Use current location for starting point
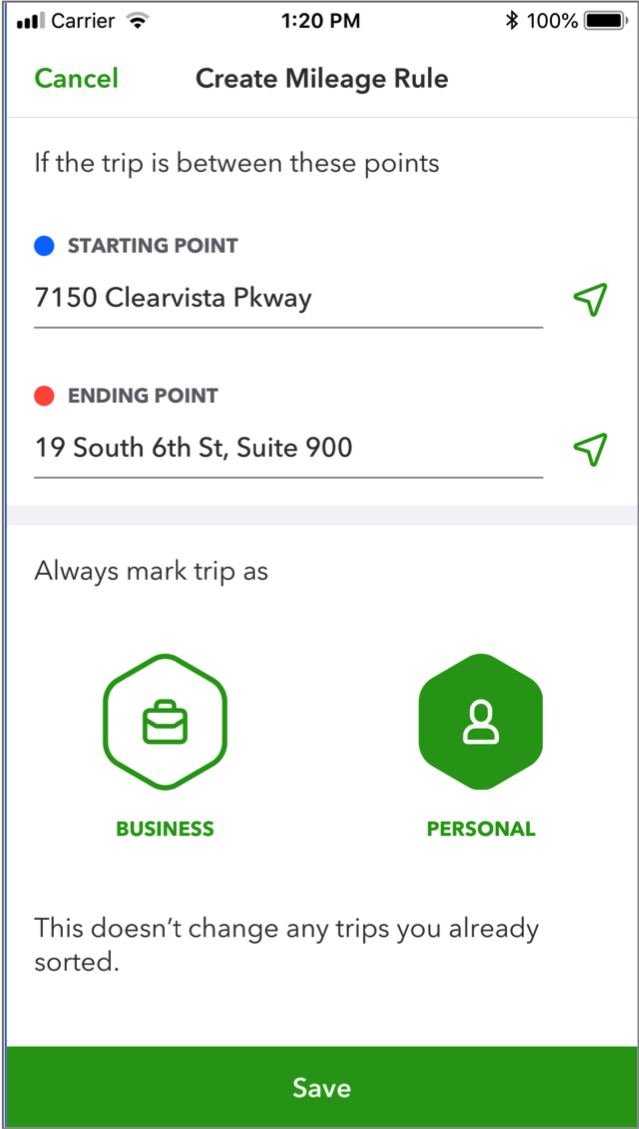Screen dimensions: 639x1129 point(590,300)
